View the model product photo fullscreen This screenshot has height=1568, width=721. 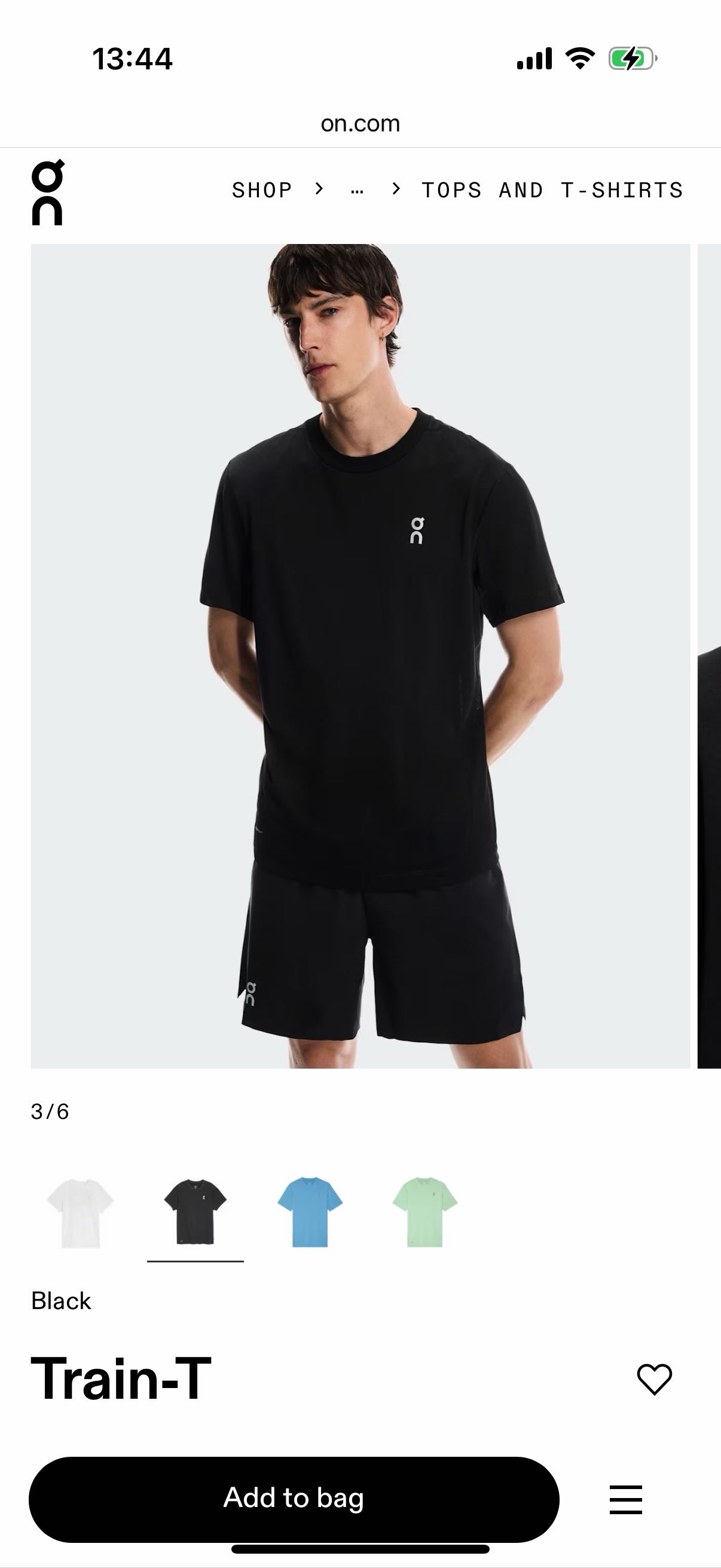(x=360, y=656)
